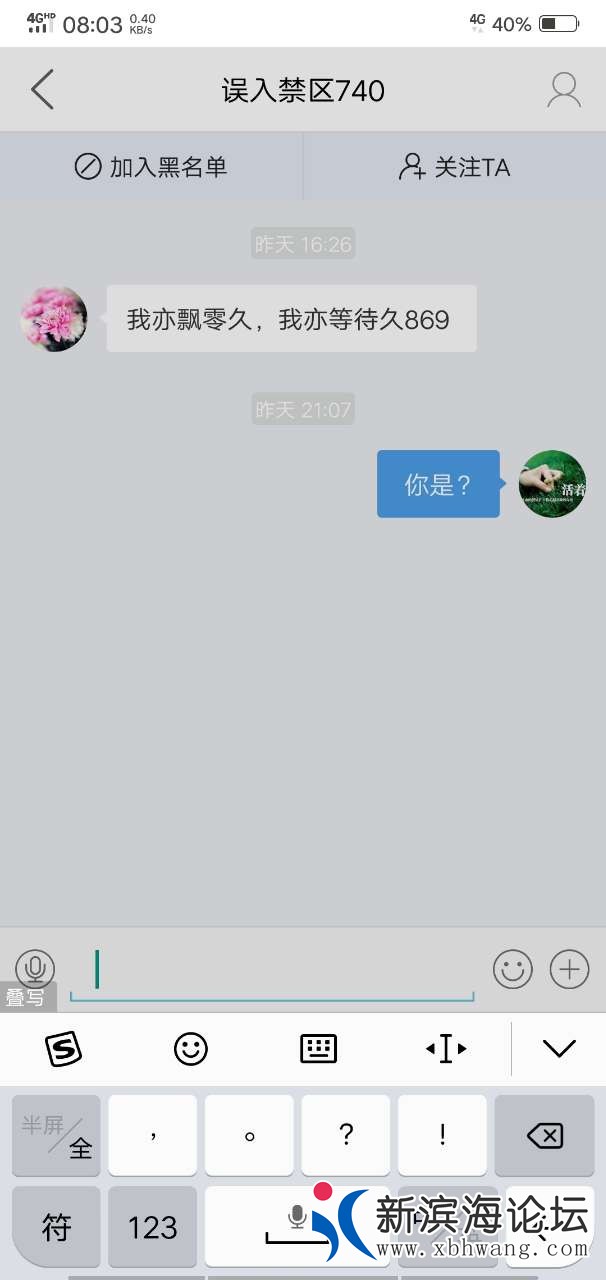Tap the voice input microphone icon
This screenshot has width=606, height=1280.
click(x=35, y=968)
